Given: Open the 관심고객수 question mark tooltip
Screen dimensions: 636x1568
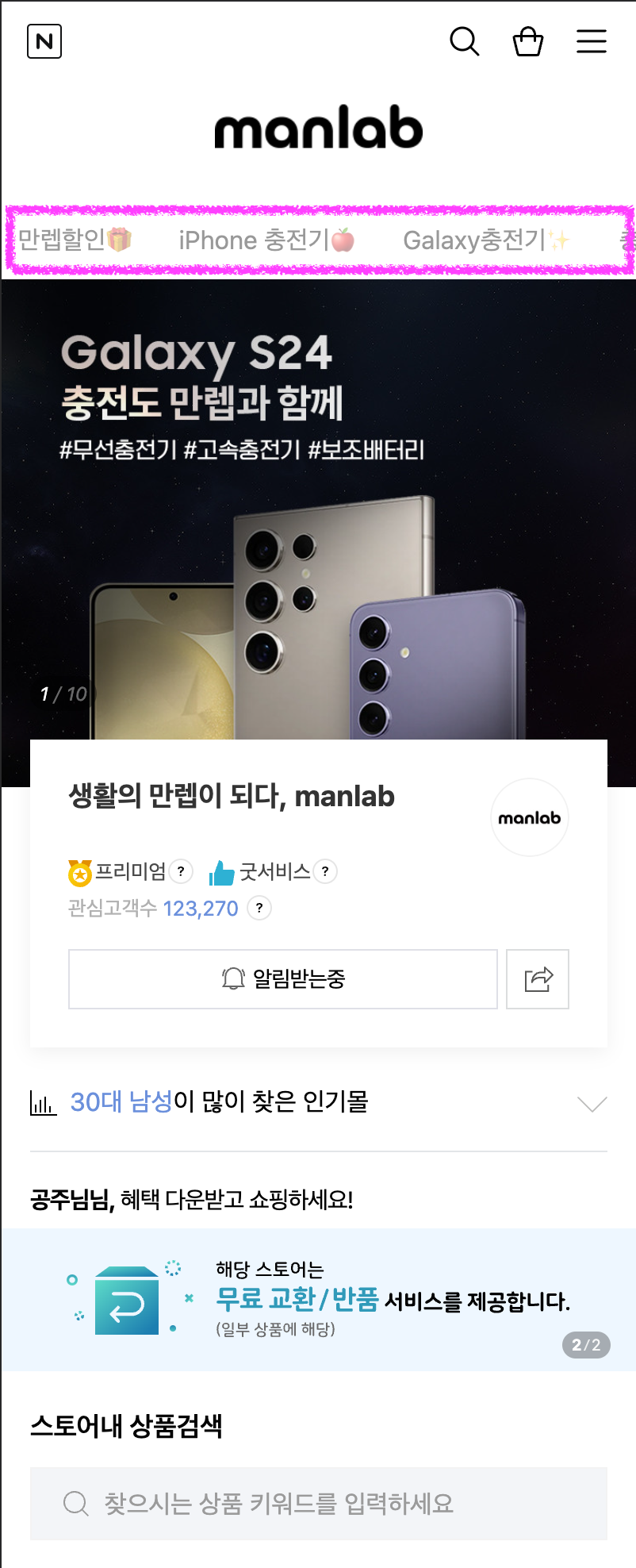Looking at the screenshot, I should [259, 909].
